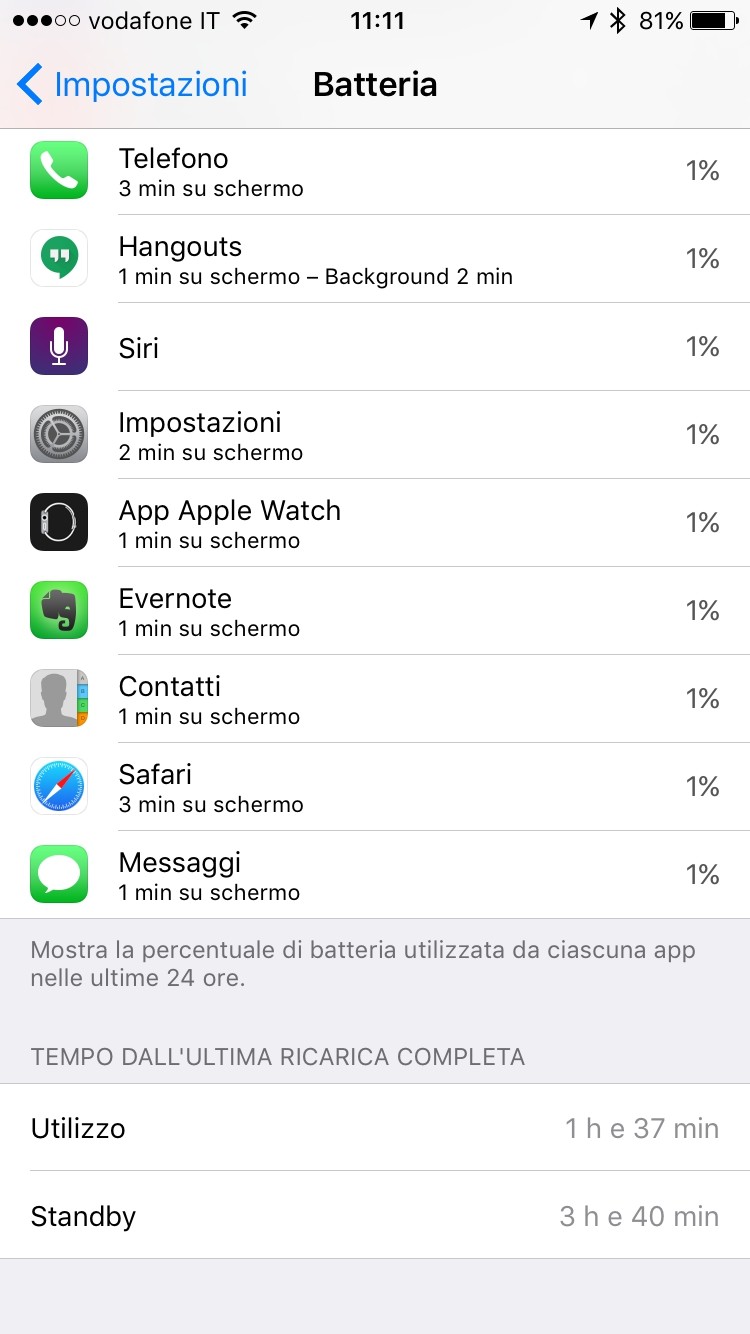
Task: Tap the Messaggi battery usage row
Action: [x=375, y=875]
